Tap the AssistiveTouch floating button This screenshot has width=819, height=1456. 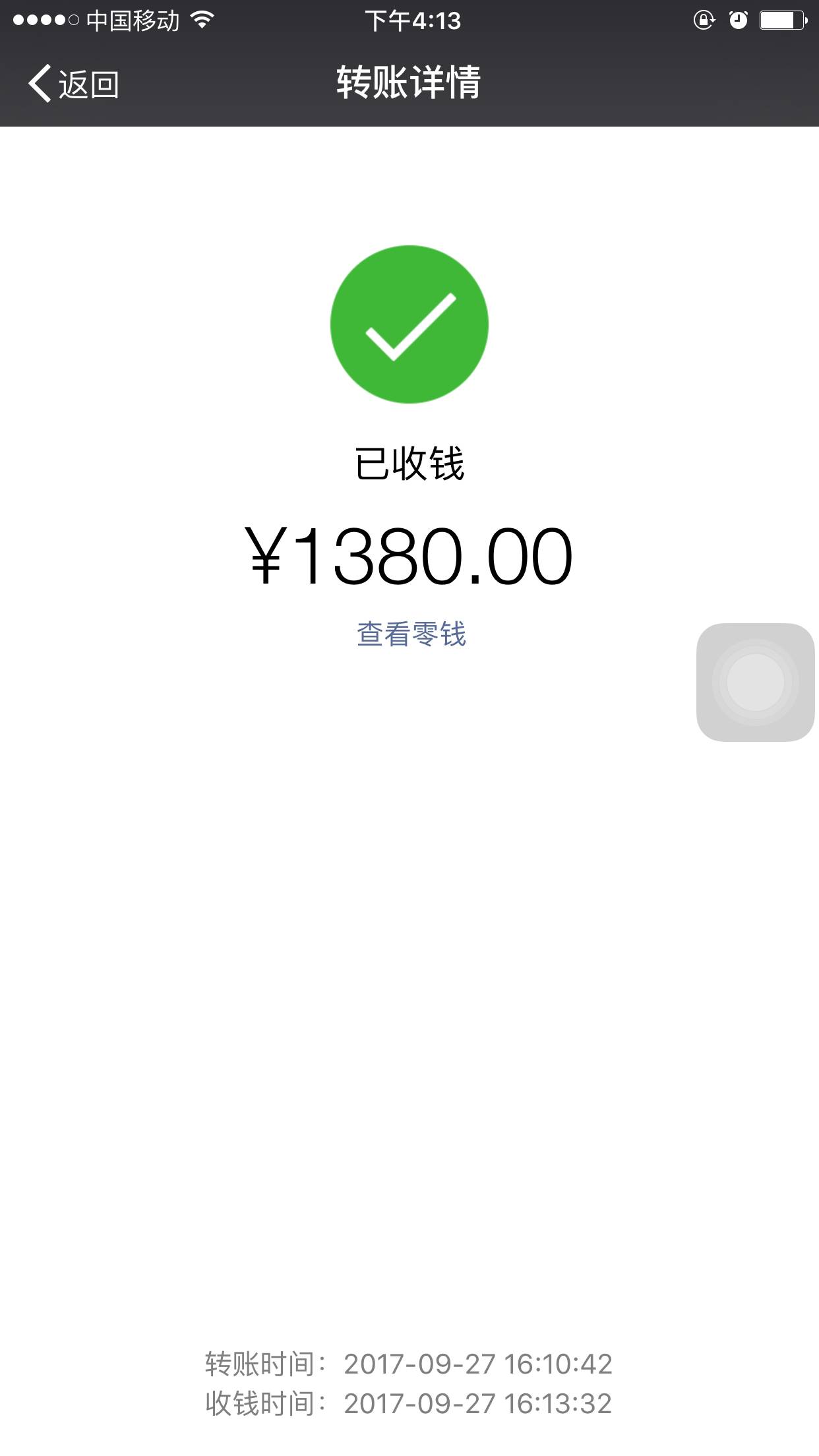tap(755, 682)
